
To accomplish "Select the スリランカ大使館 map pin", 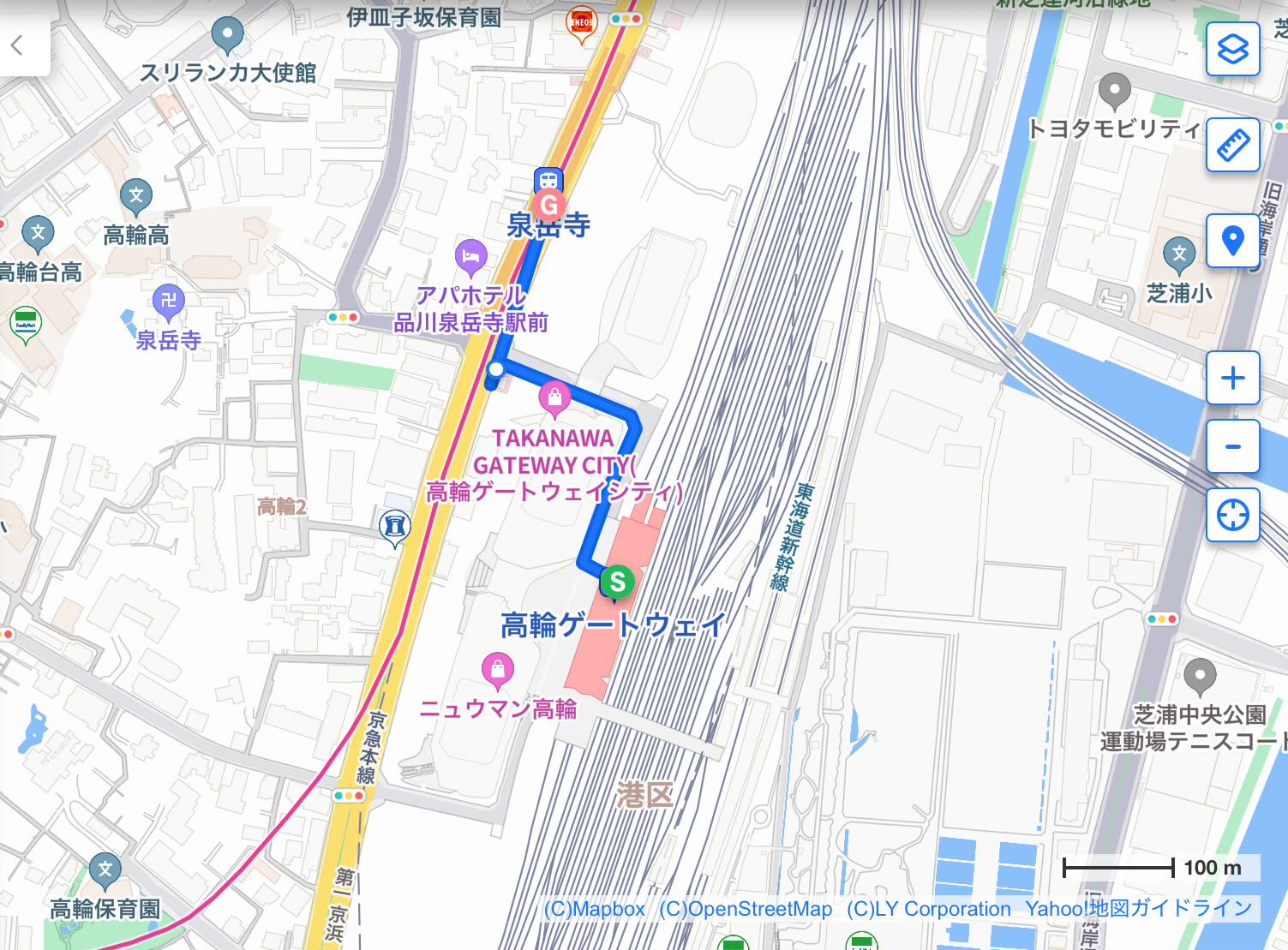I will click(x=227, y=36).
